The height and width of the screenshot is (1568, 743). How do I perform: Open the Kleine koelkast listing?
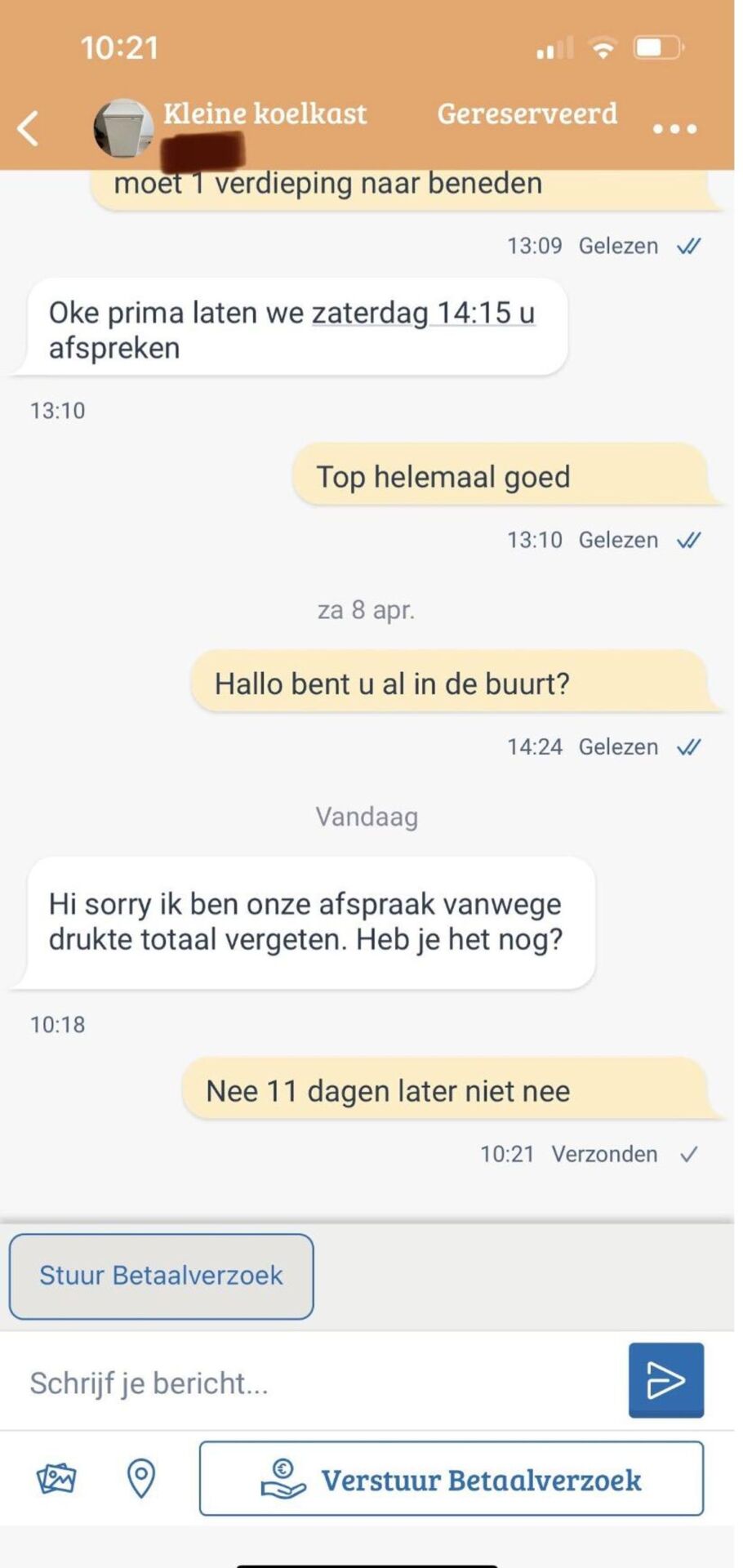click(x=264, y=114)
